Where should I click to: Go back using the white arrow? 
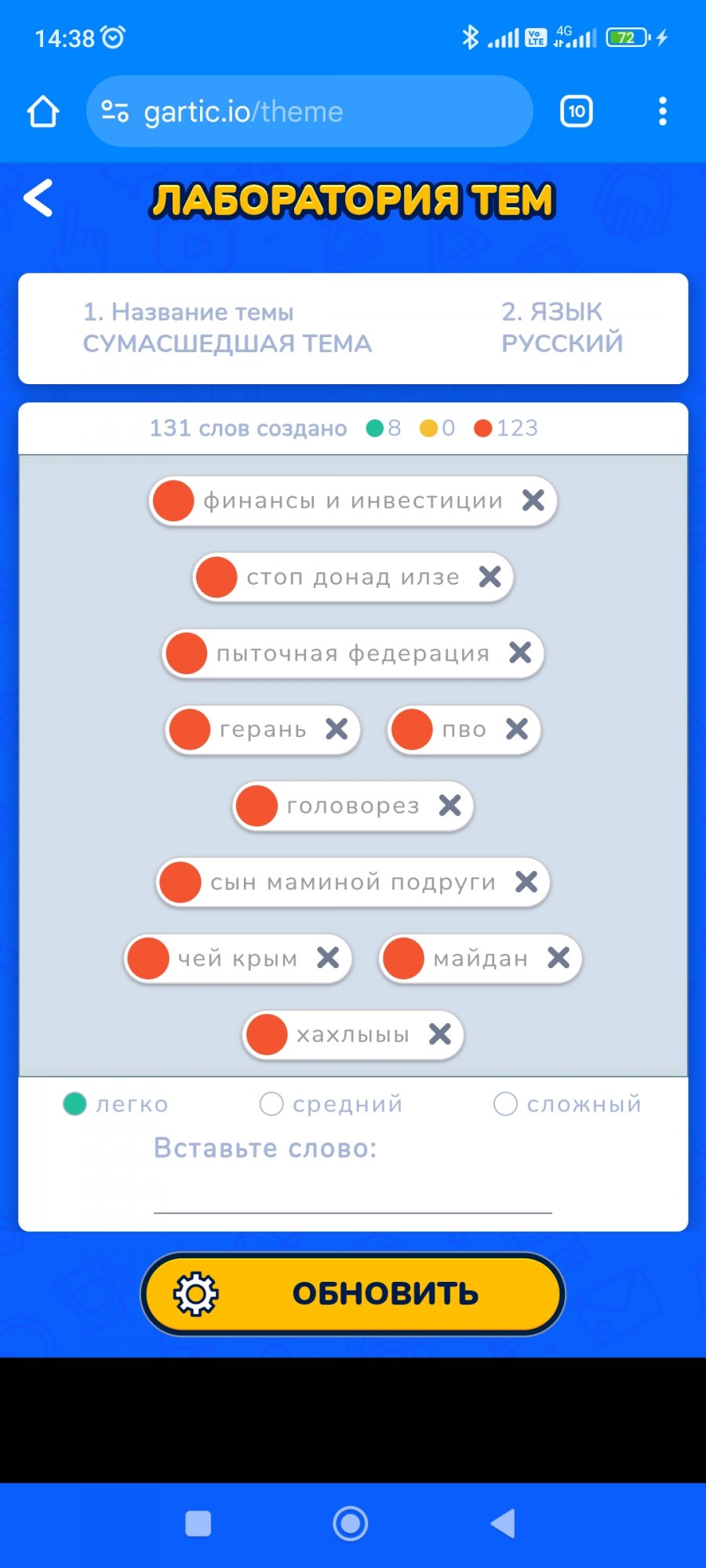pyautogui.click(x=38, y=198)
